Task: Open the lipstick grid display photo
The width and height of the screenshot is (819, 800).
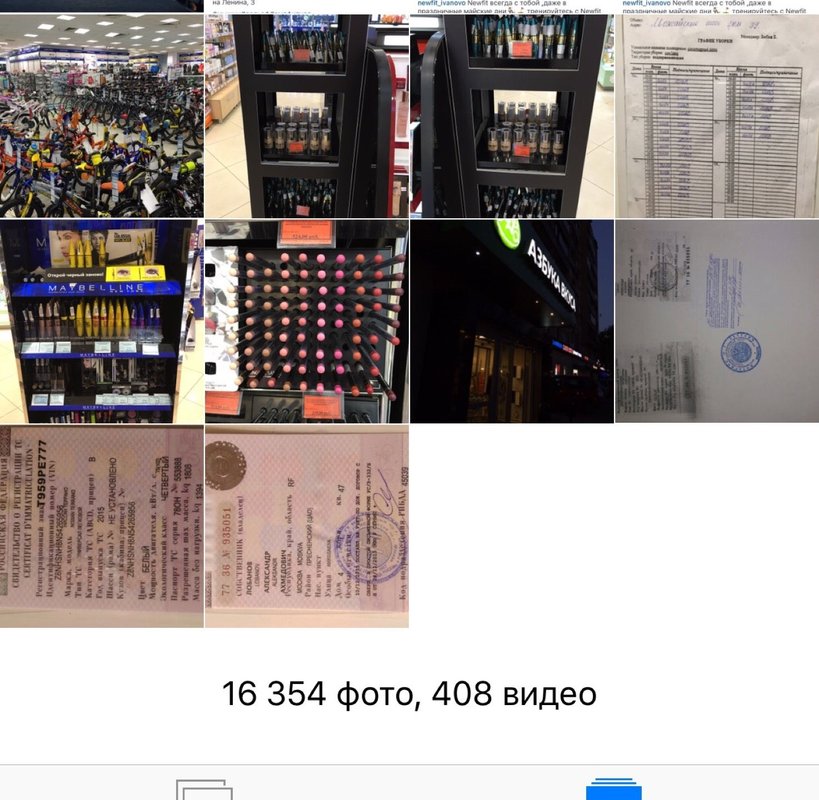Action: click(x=306, y=322)
